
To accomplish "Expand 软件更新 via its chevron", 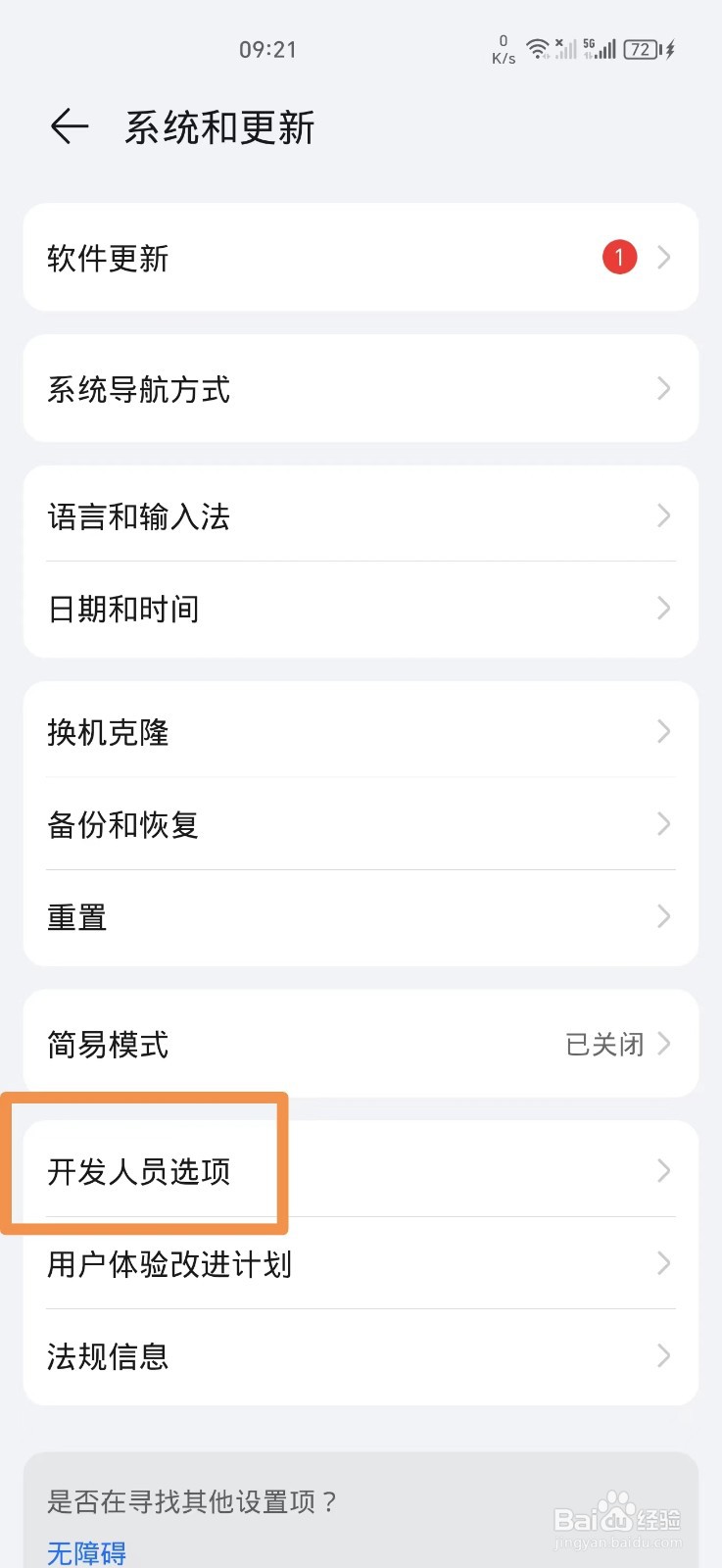I will (663, 257).
